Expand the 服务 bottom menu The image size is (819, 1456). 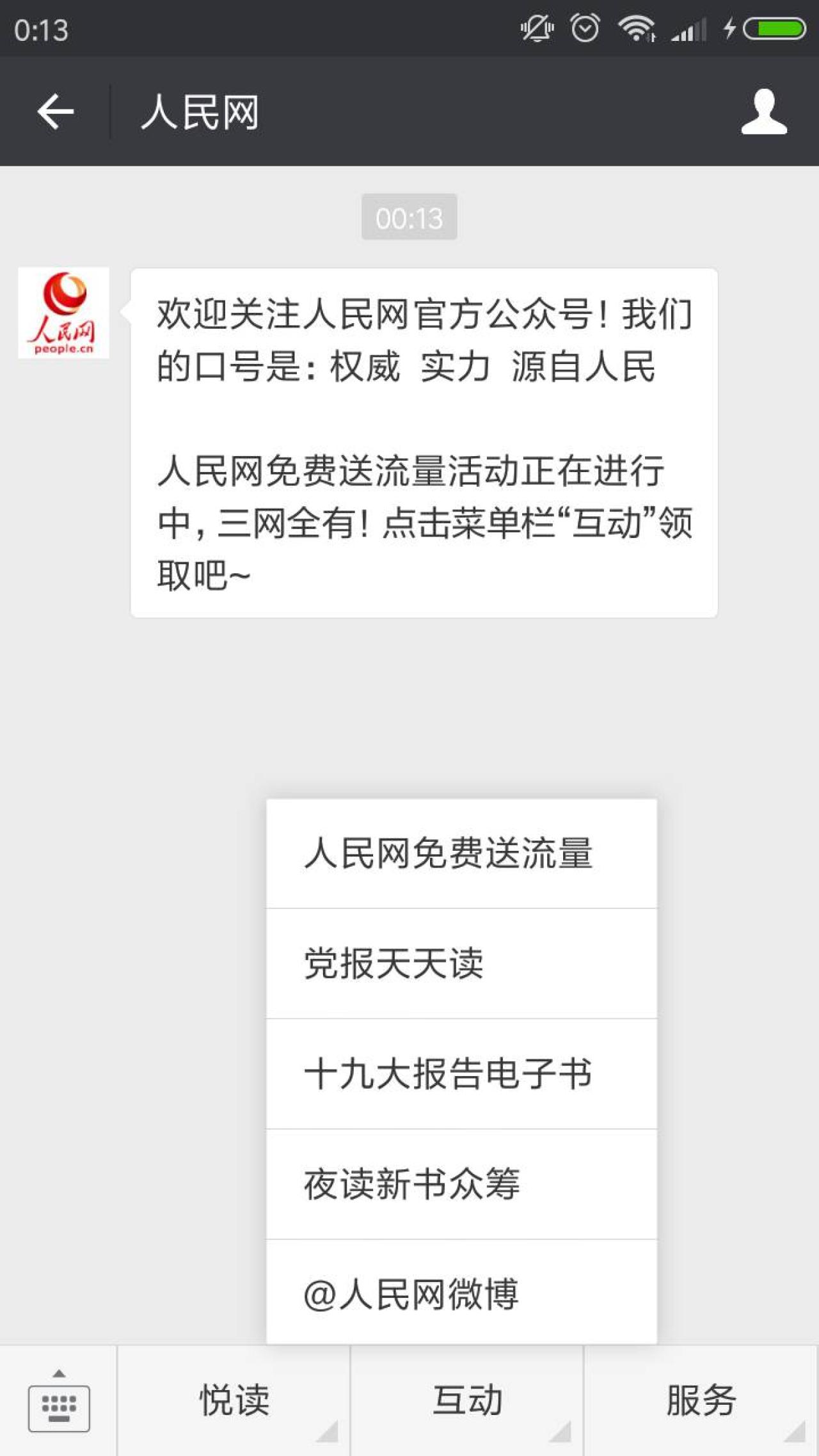[701, 1401]
